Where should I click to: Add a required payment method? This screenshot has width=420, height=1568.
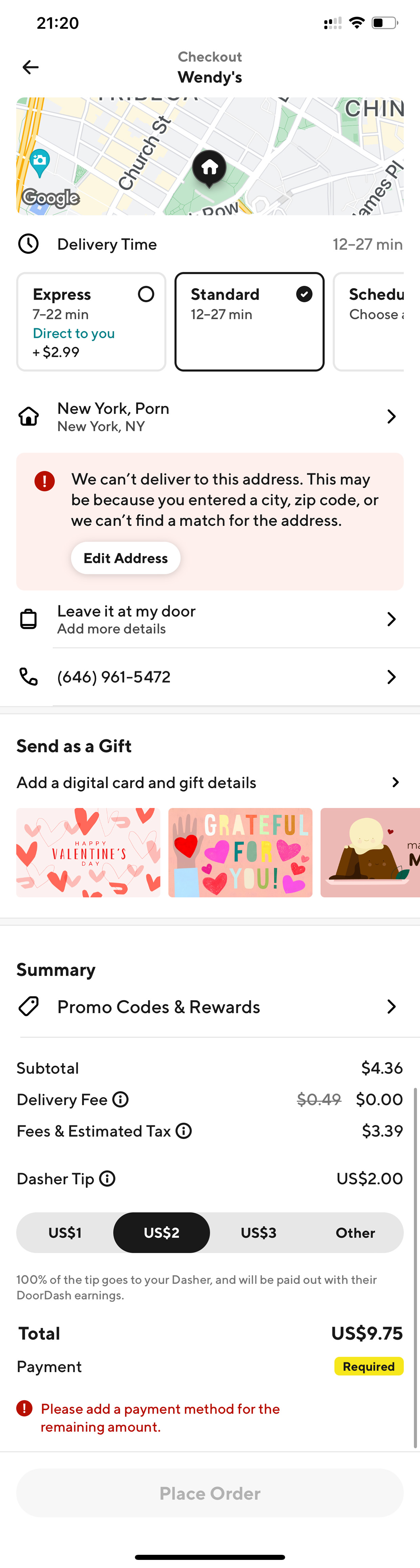coord(368,1366)
